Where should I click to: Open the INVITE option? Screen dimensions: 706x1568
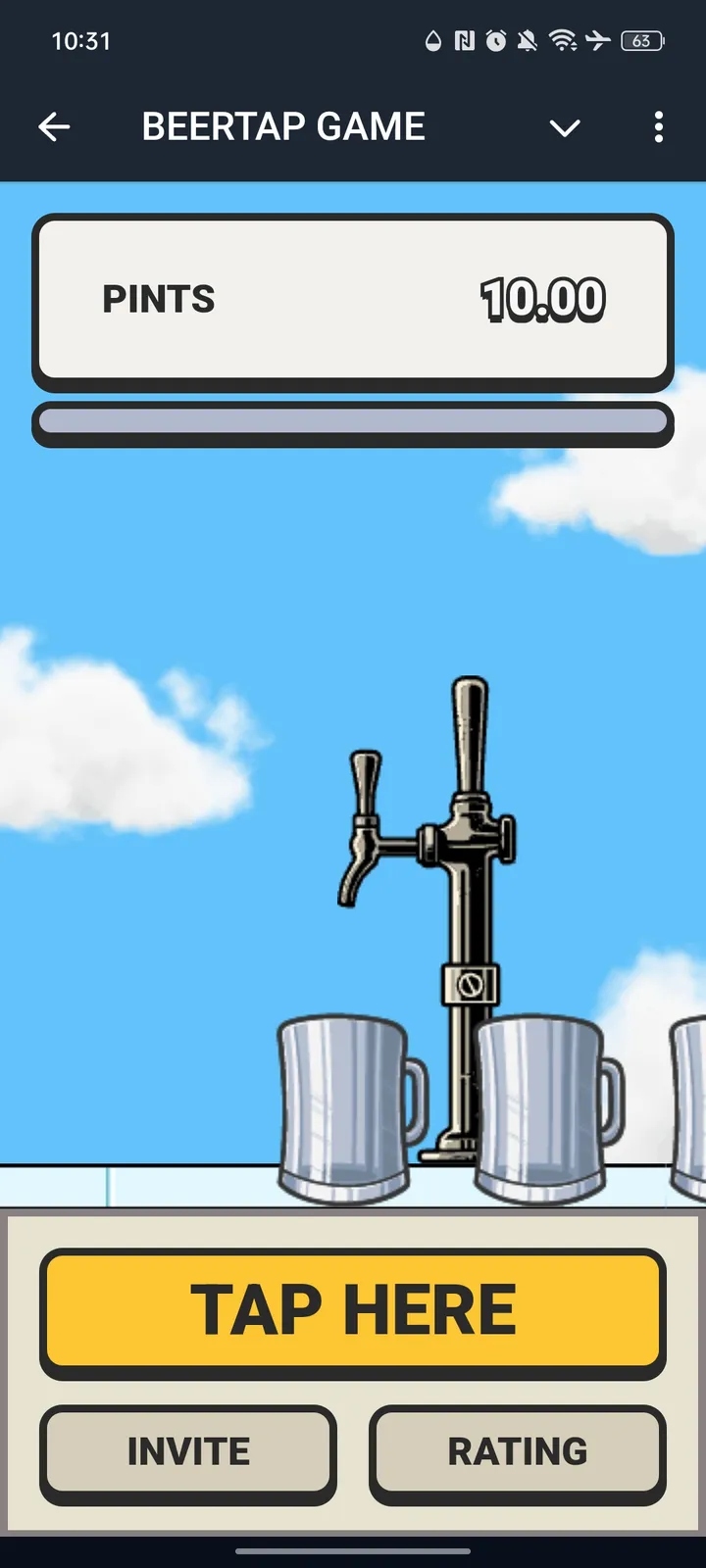[188, 1452]
